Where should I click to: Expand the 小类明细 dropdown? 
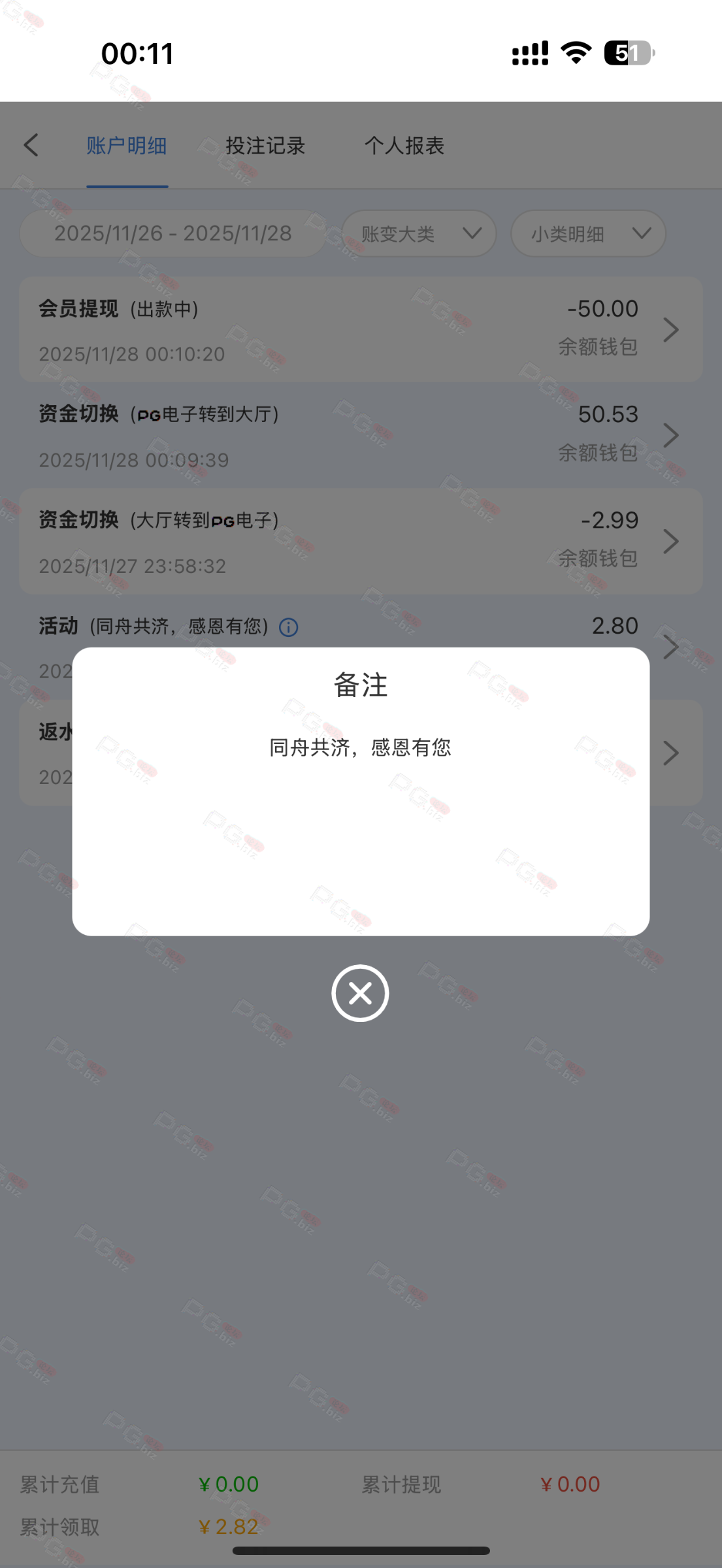587,233
